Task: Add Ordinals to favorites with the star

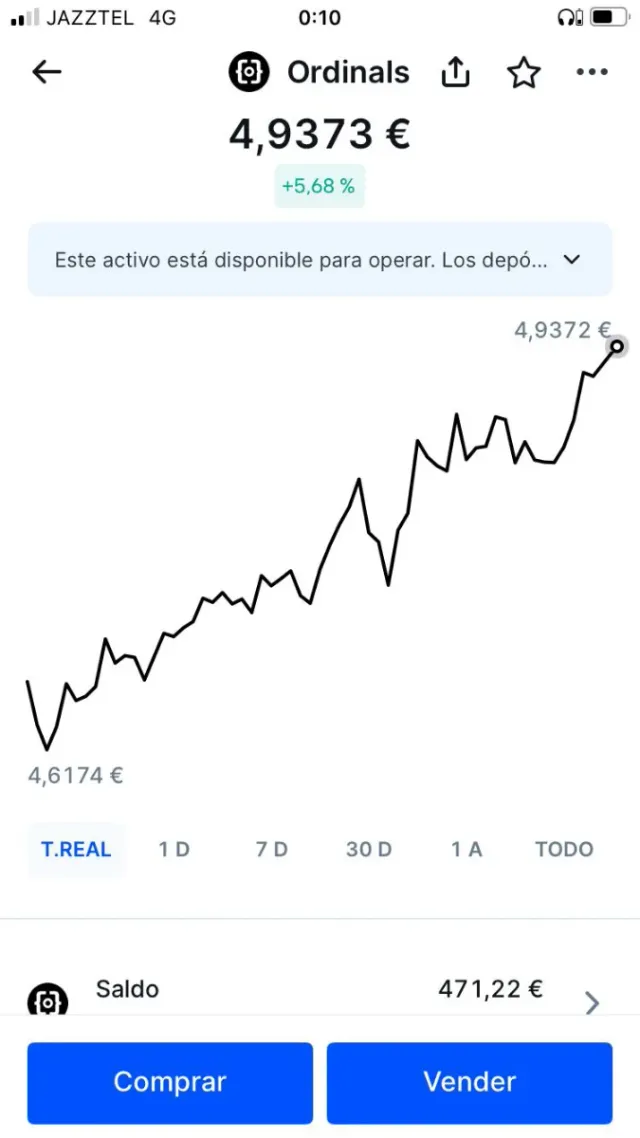Action: click(x=523, y=72)
